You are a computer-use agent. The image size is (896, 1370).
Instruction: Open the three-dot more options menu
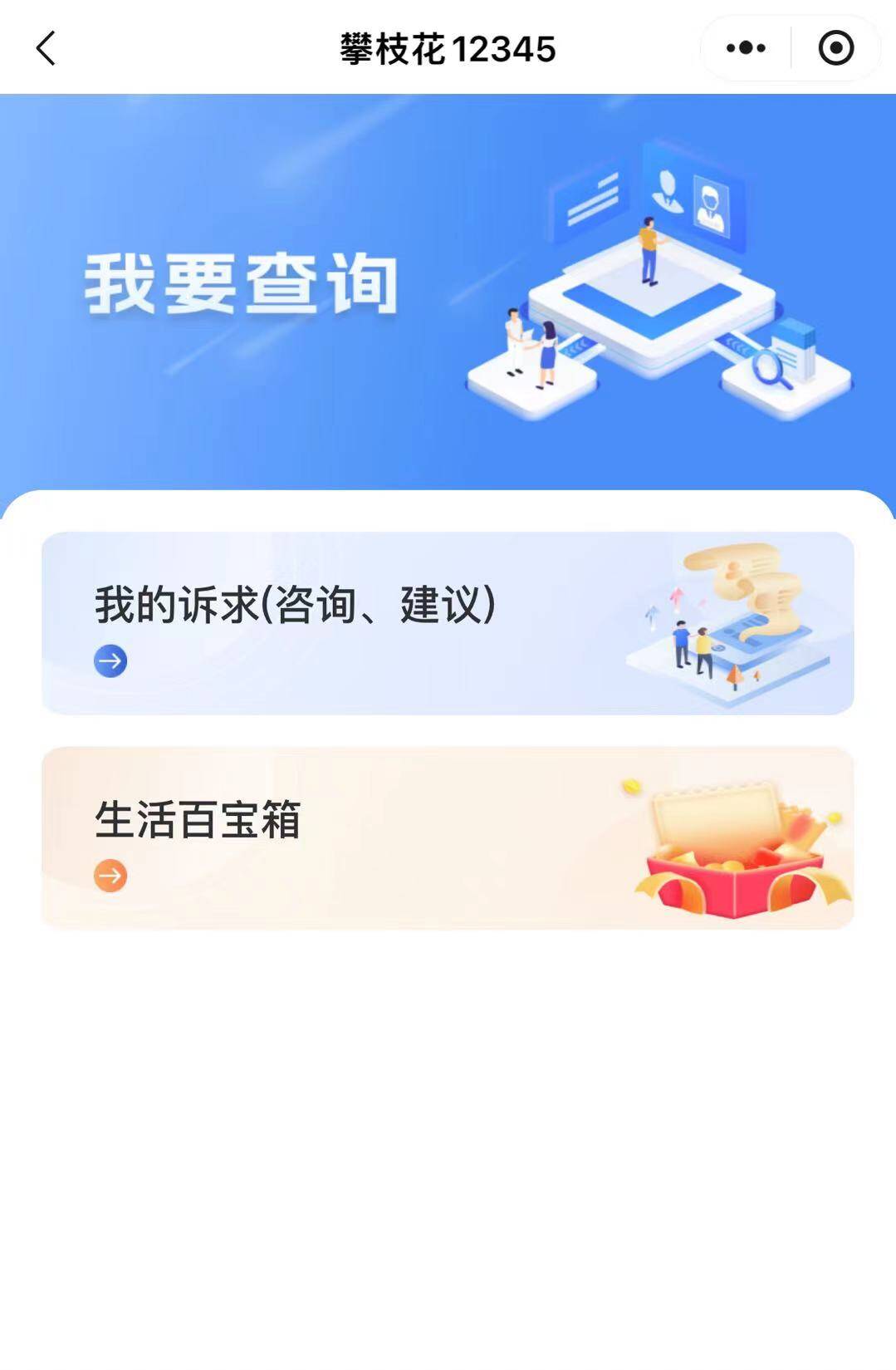pos(745,48)
